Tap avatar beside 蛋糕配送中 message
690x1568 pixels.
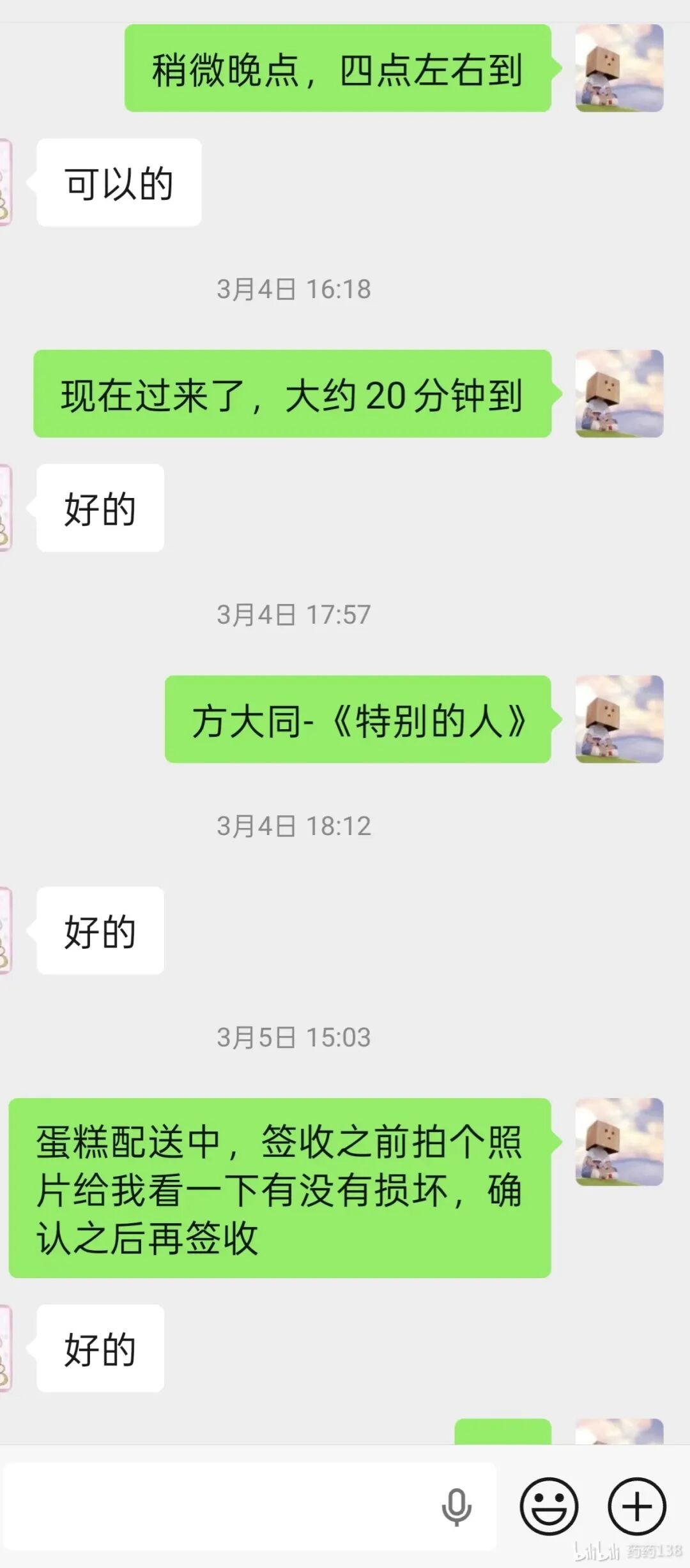coord(619,1142)
